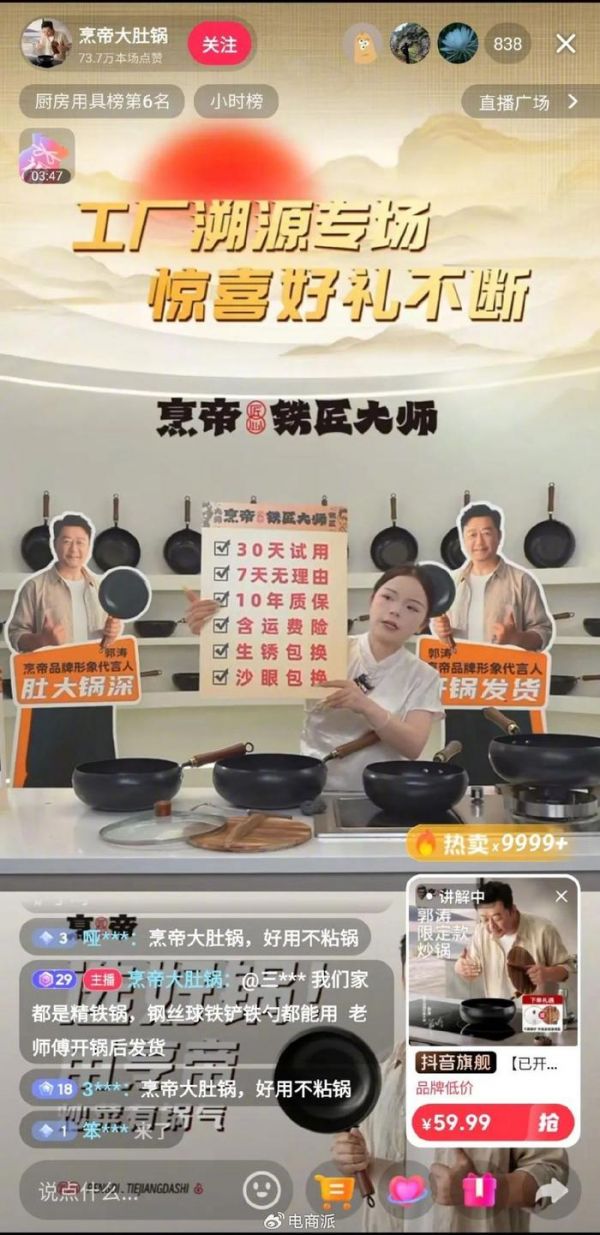Open the 03:47 countdown gift box
The image size is (600, 1235).
pyautogui.click(x=46, y=156)
